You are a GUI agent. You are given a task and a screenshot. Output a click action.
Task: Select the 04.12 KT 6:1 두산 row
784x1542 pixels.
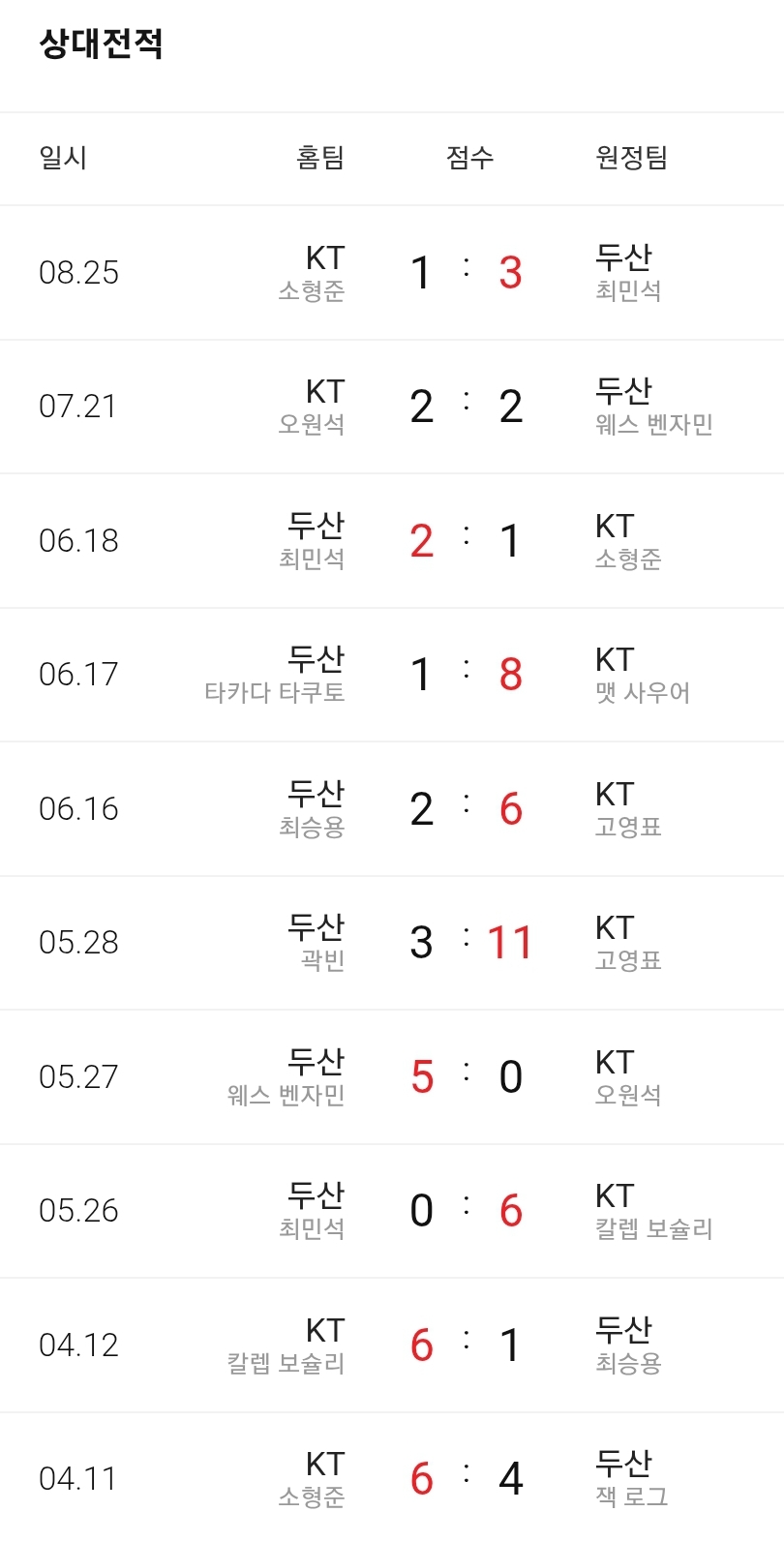click(x=392, y=1345)
